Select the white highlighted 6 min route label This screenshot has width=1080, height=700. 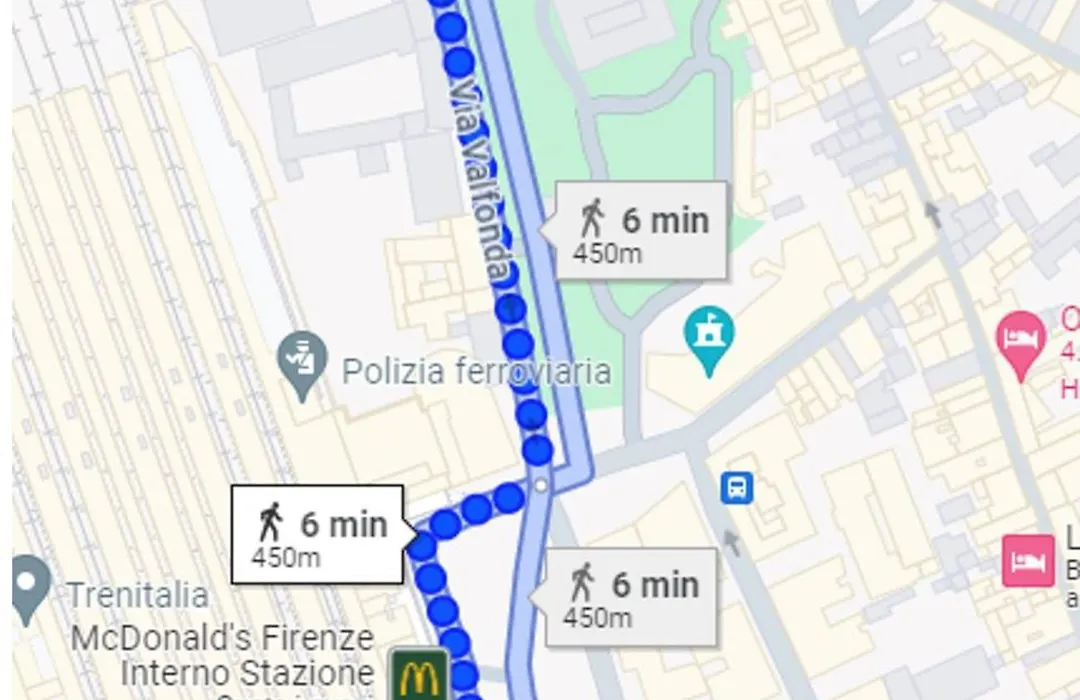point(318,535)
